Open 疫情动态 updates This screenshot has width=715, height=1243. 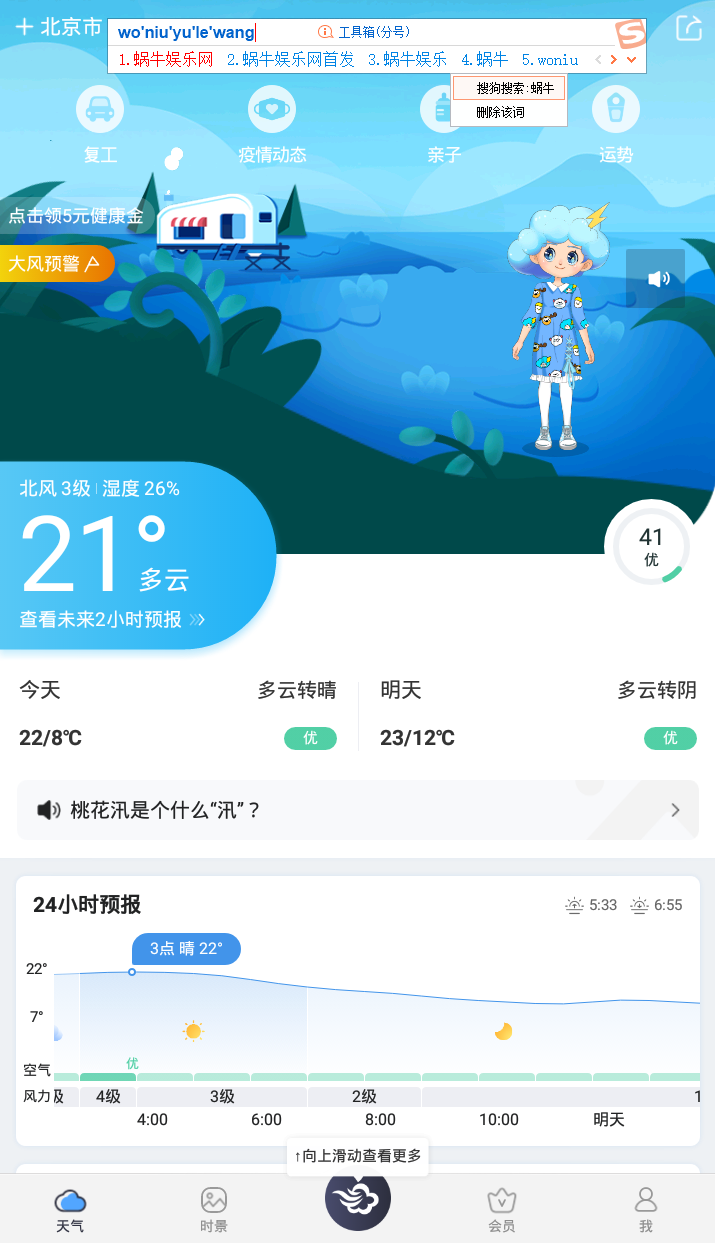click(x=272, y=125)
